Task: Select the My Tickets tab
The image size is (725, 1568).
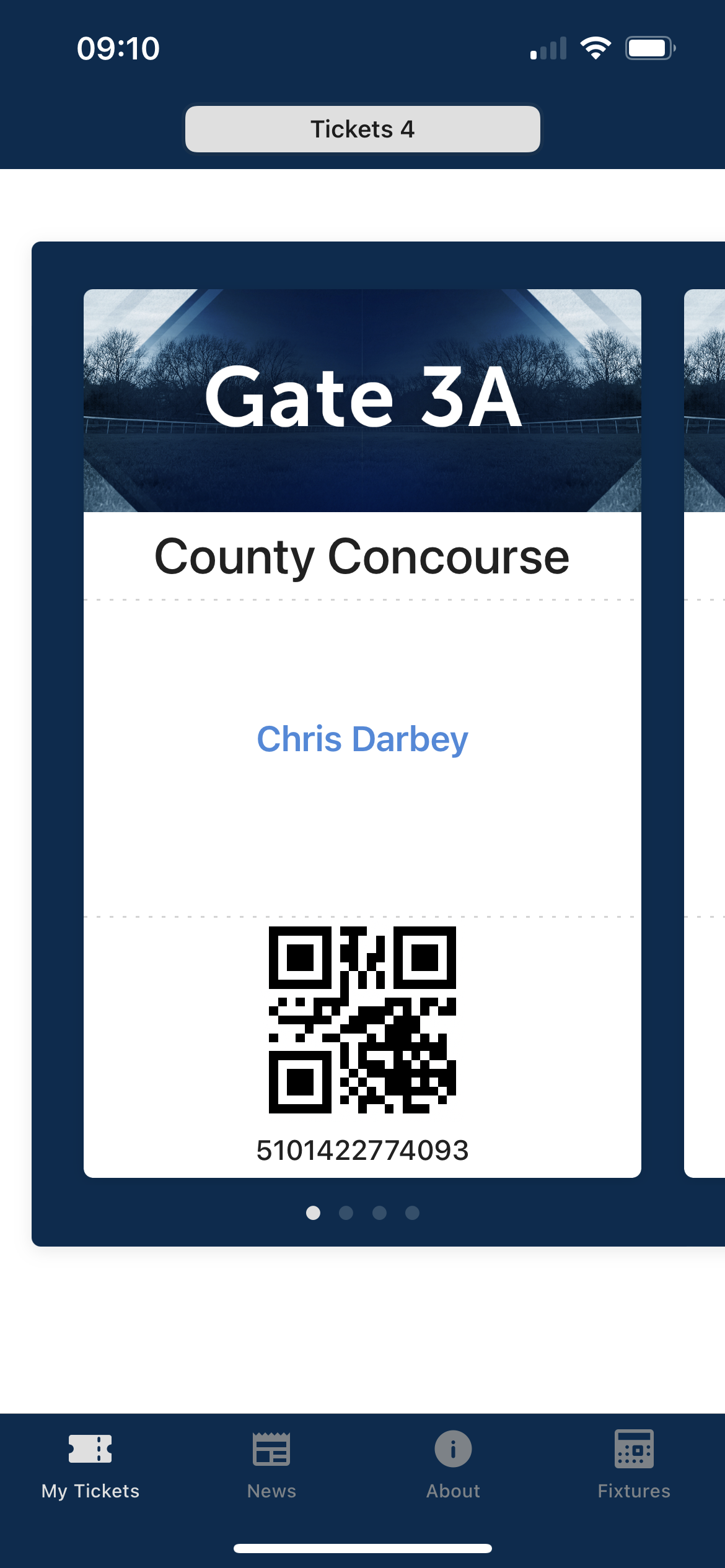Action: click(90, 1466)
